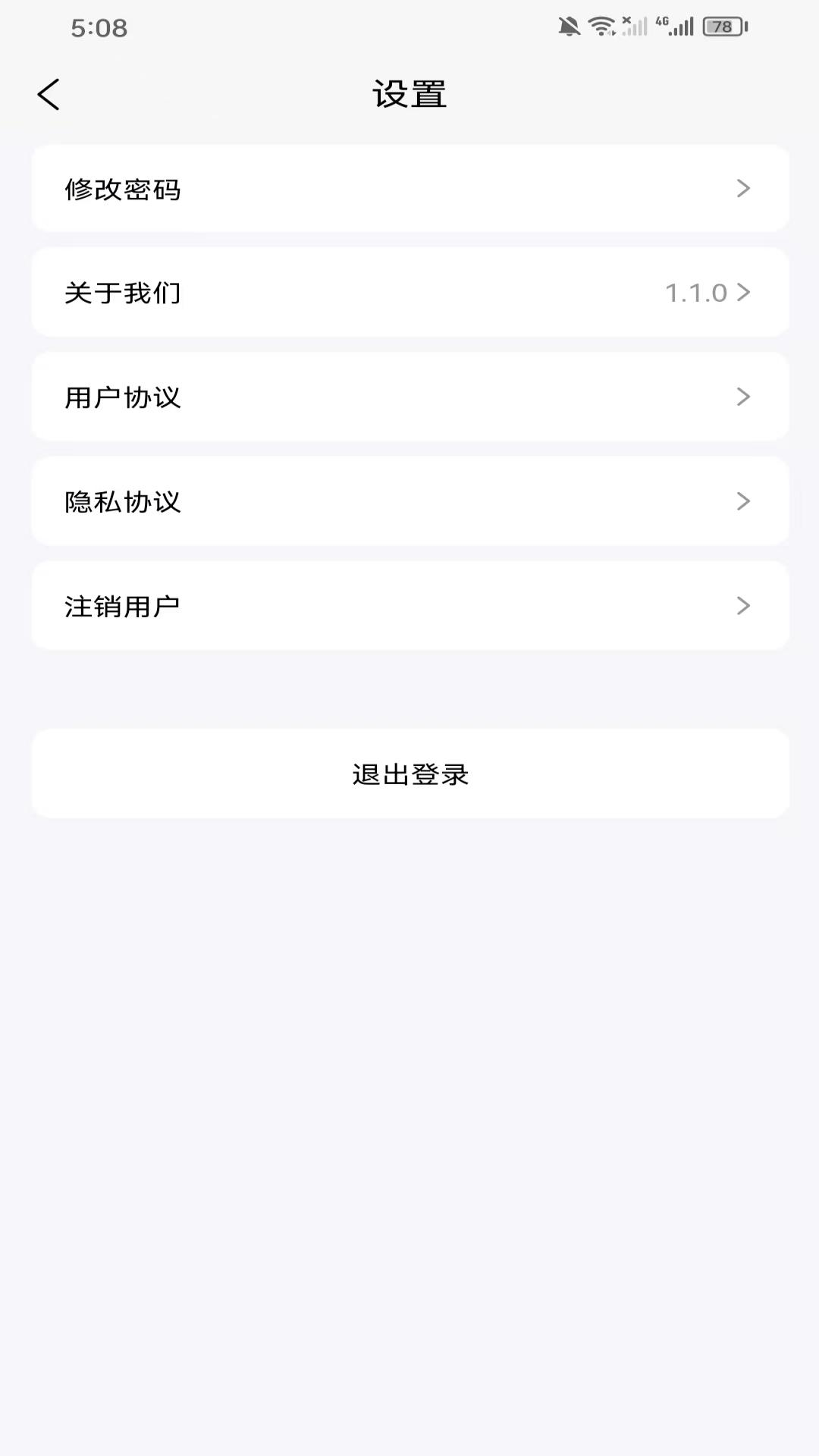Click the back arrow to leave Settings
819x1456 pixels.
[x=49, y=94]
